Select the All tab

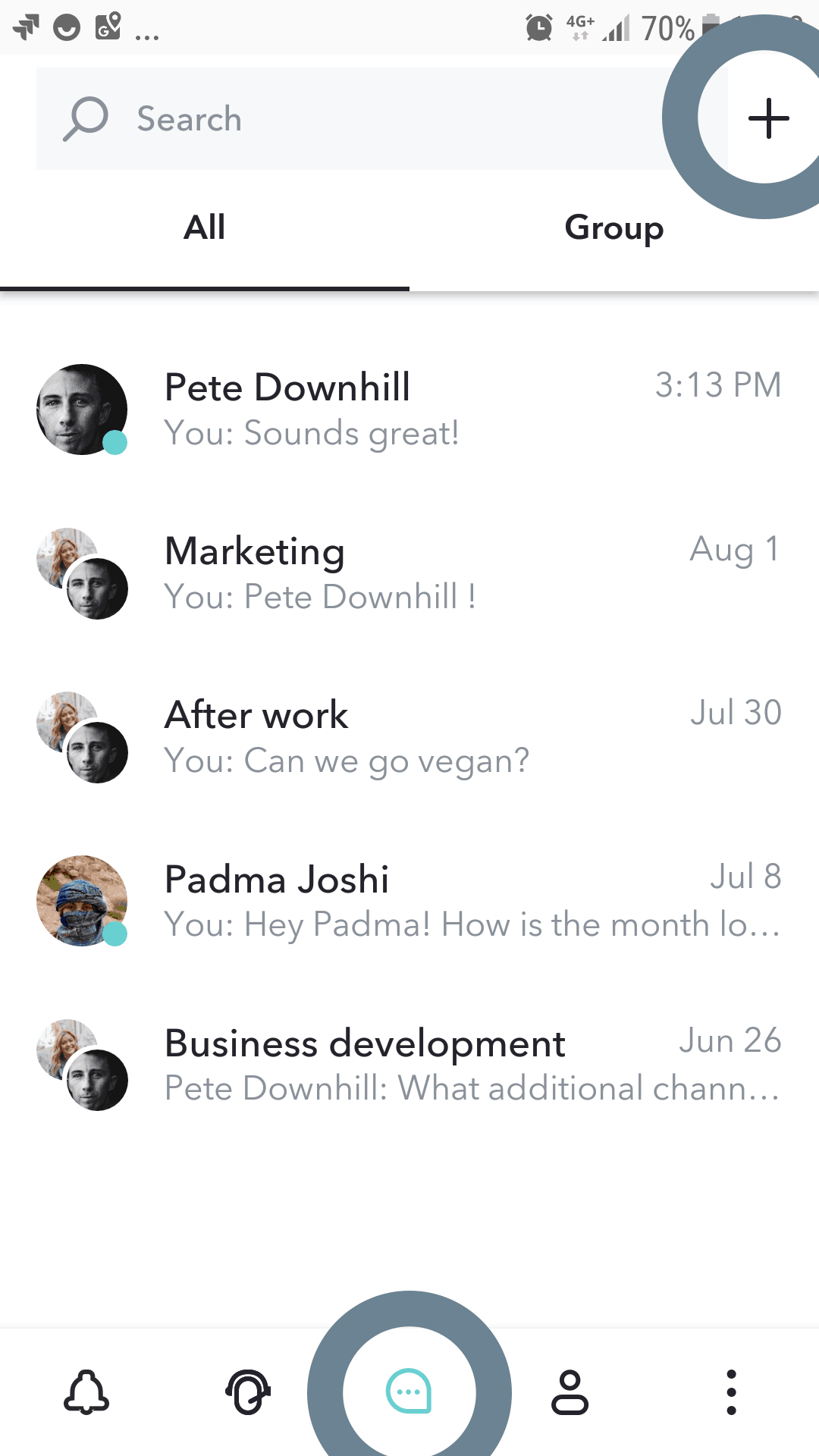[205, 227]
